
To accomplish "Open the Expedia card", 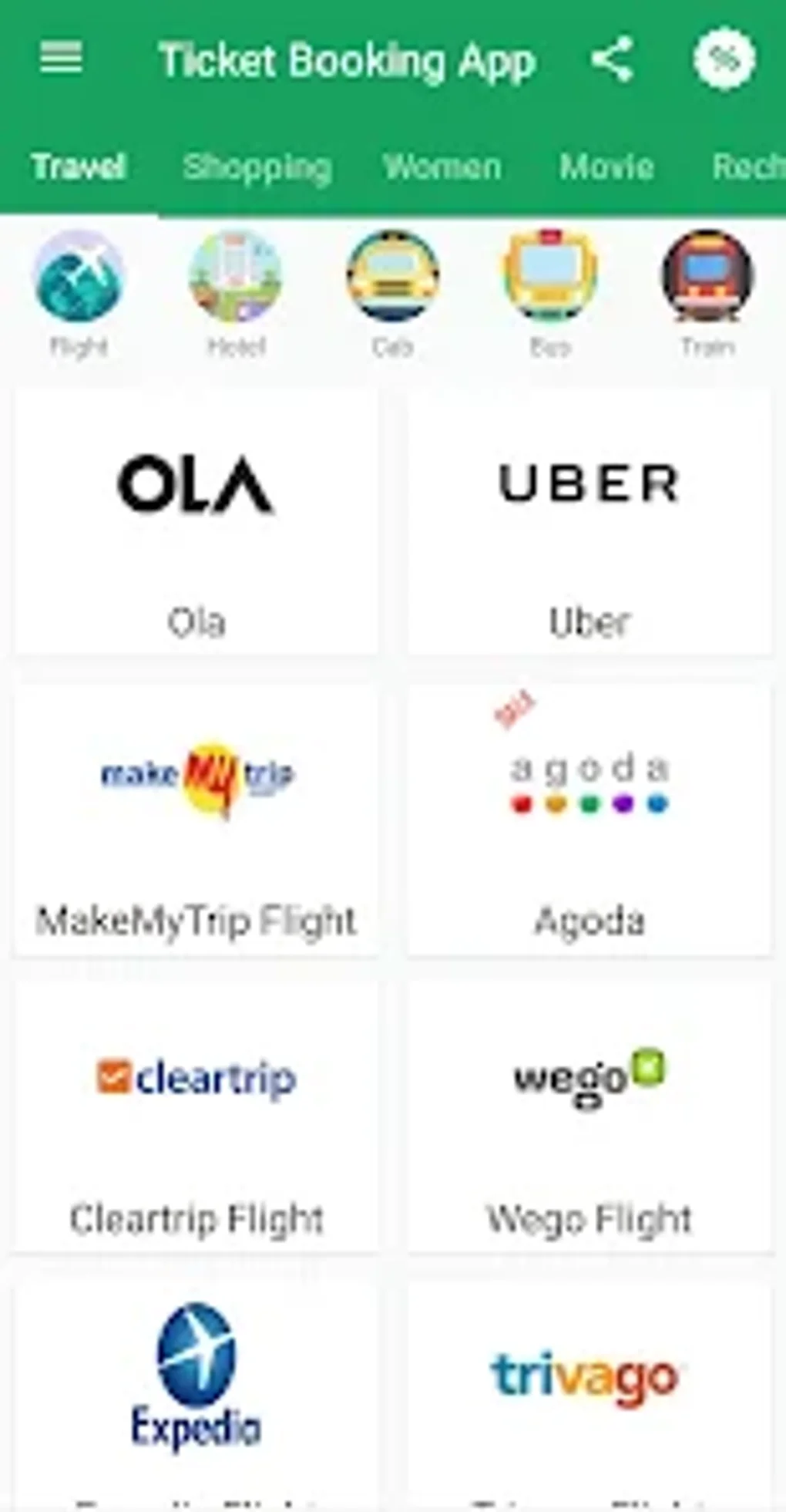I will click(196, 1388).
